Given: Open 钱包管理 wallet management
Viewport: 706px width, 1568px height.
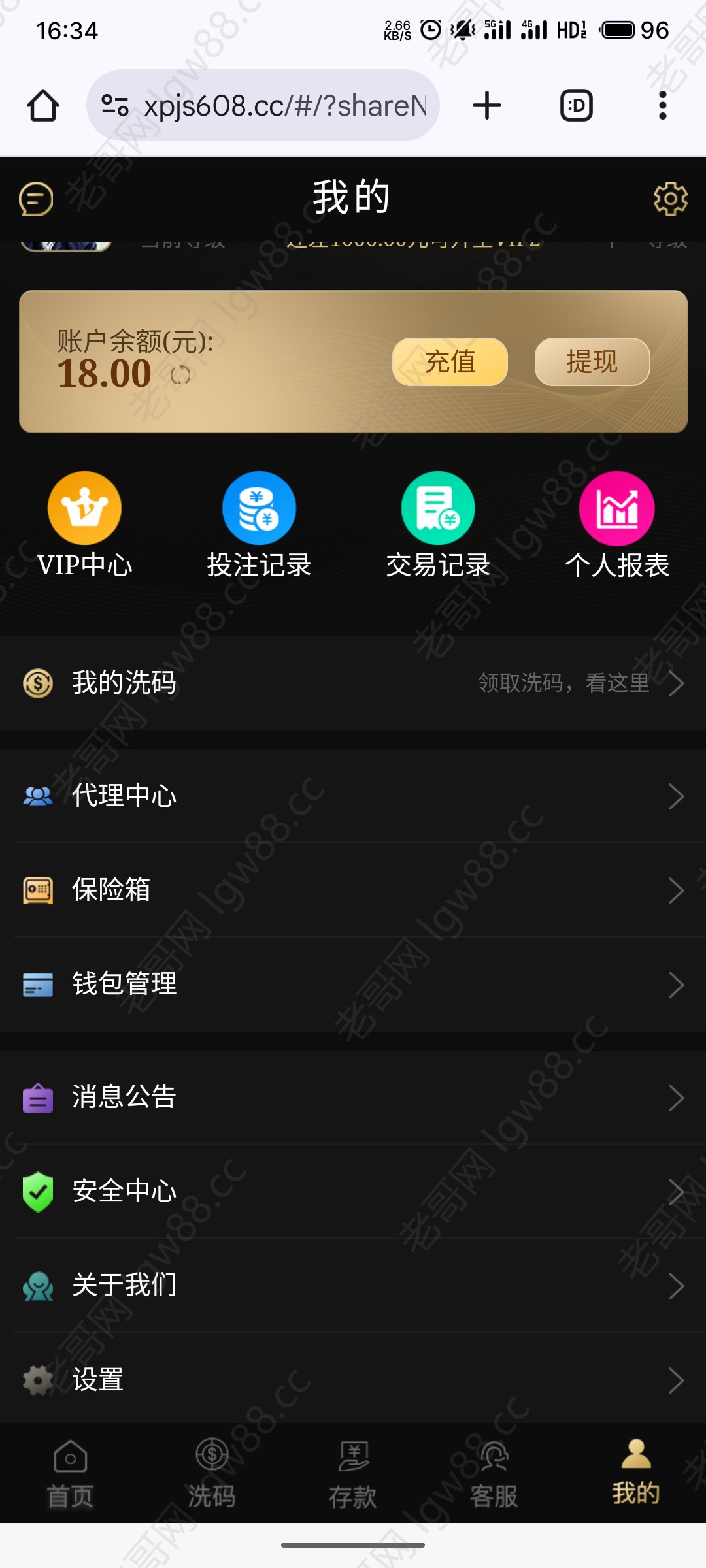Looking at the screenshot, I should click(353, 984).
